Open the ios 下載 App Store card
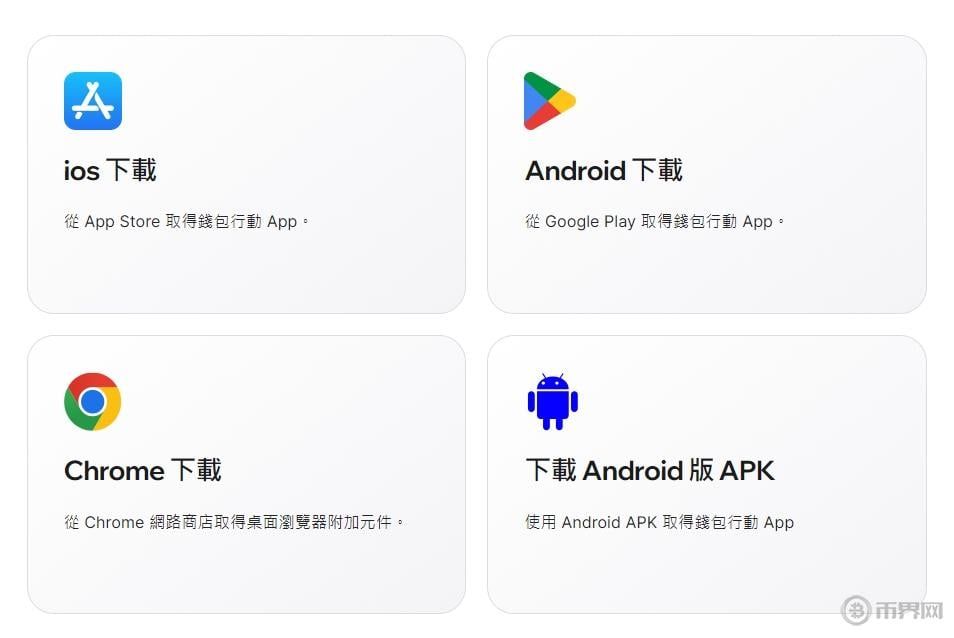The width and height of the screenshot is (954, 638). tap(246, 174)
